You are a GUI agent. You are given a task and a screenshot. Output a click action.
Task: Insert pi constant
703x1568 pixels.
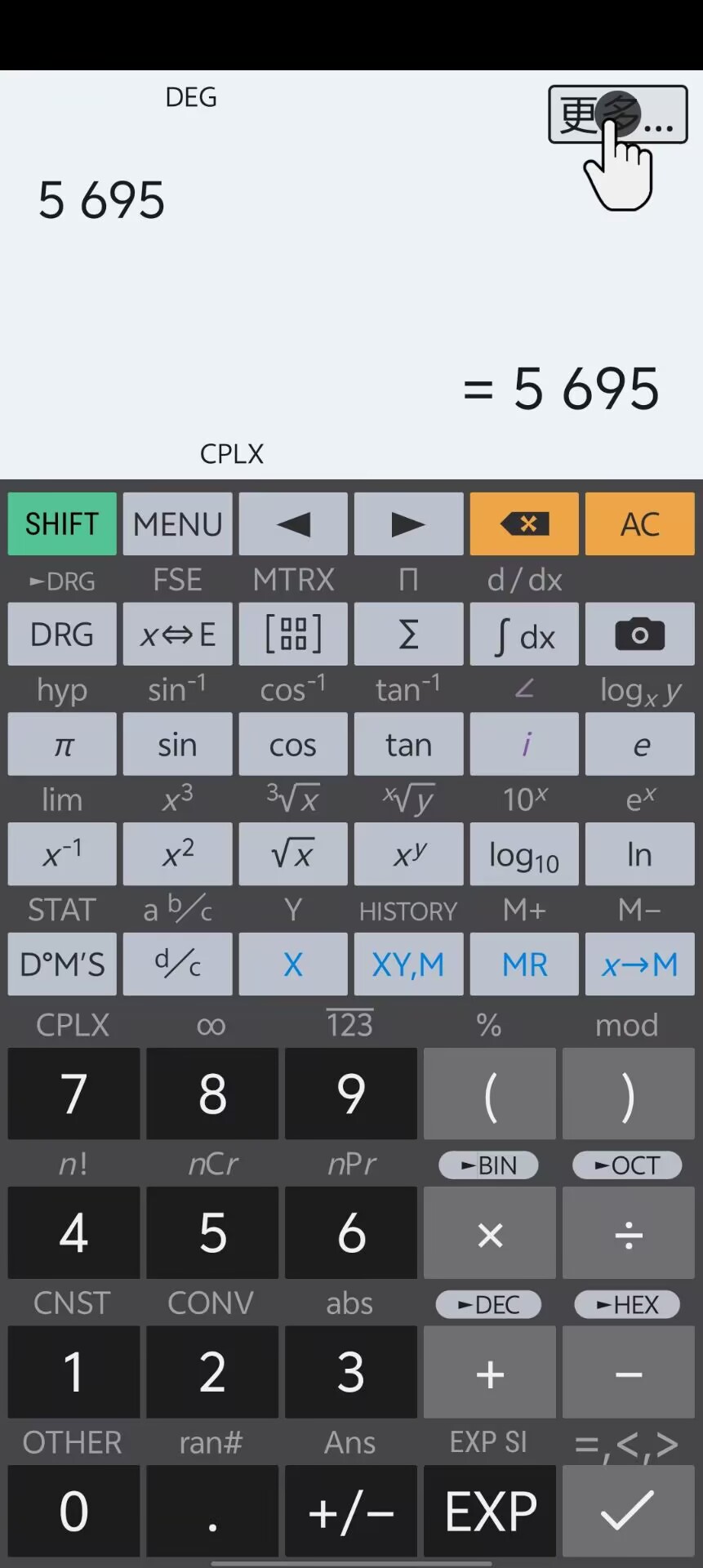coord(62,745)
